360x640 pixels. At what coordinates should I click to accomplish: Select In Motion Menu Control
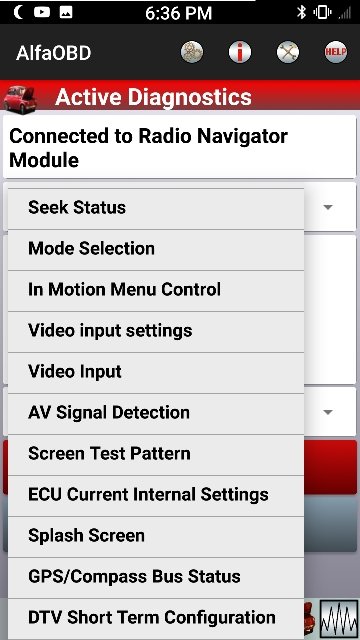(x=156, y=291)
